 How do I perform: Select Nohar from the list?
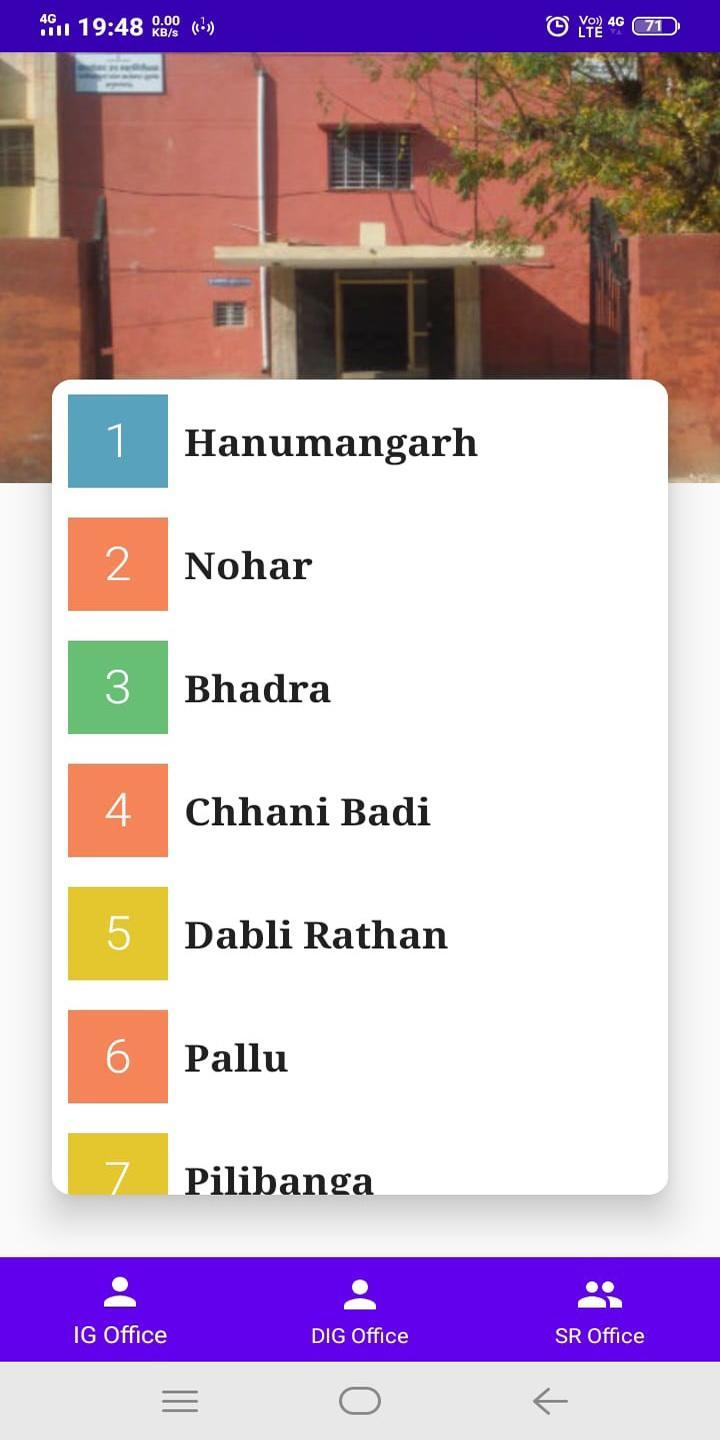(x=248, y=565)
